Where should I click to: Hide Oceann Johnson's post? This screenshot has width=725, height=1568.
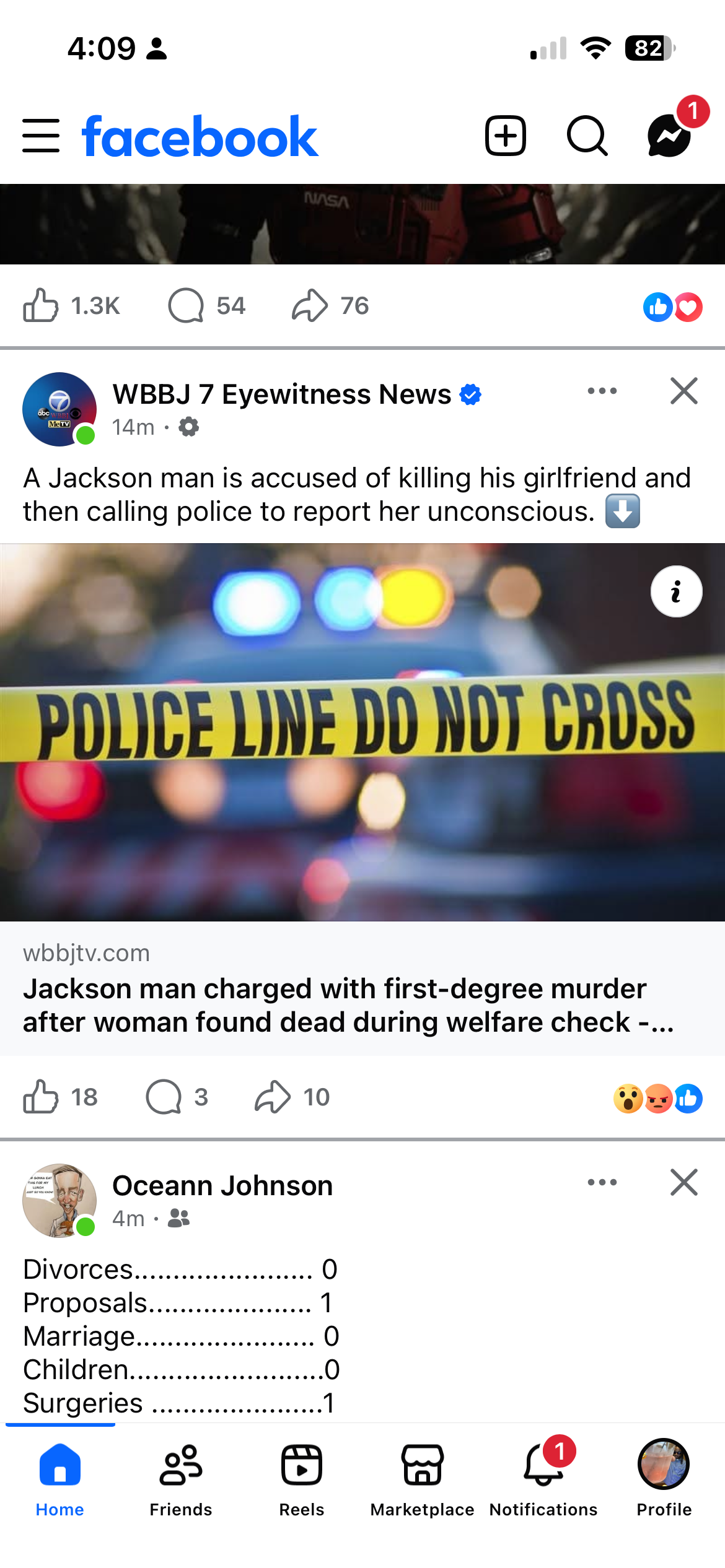tap(683, 1182)
